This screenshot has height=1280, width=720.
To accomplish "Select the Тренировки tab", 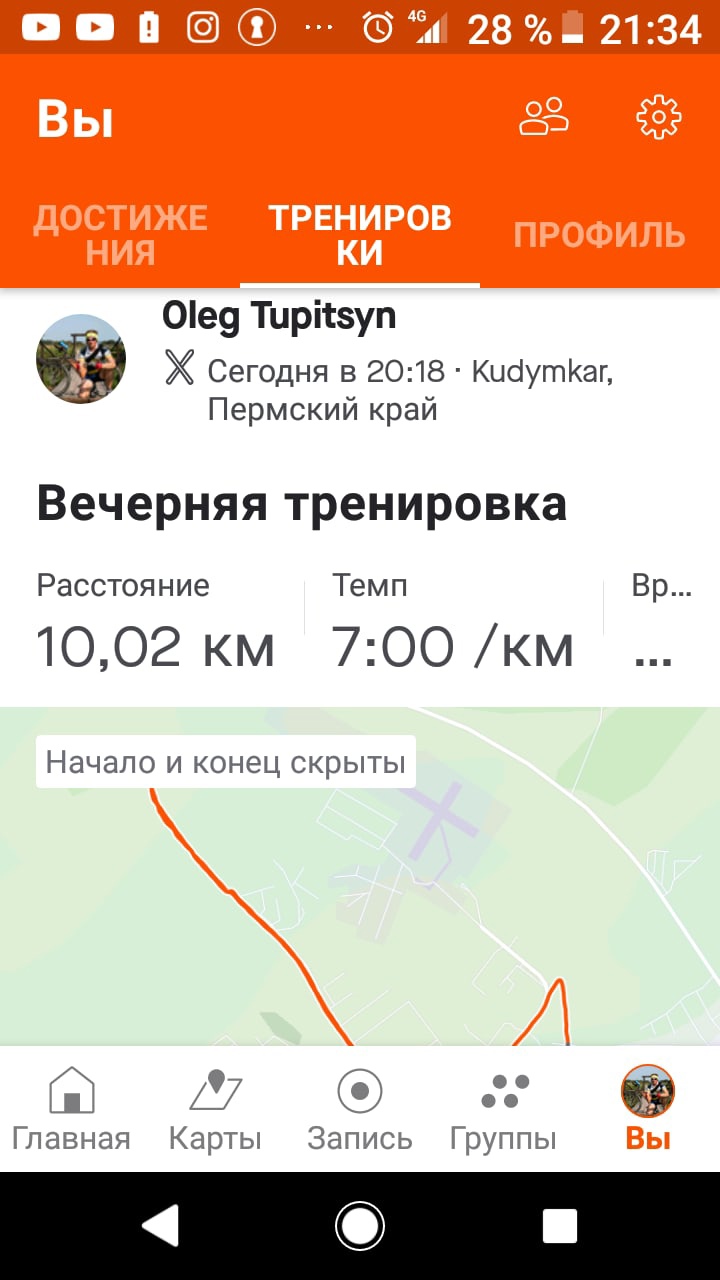I will tap(360, 234).
